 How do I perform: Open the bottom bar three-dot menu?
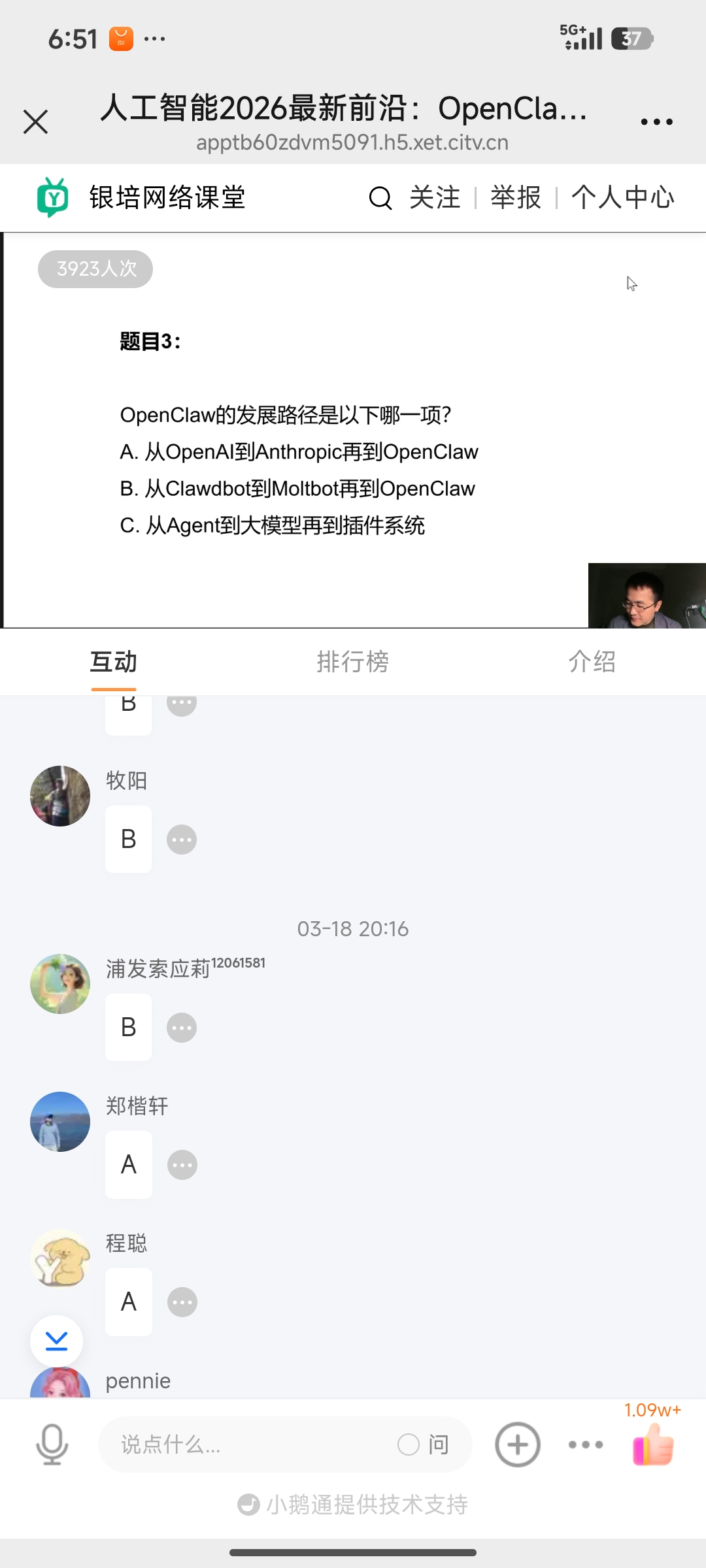[x=586, y=1445]
